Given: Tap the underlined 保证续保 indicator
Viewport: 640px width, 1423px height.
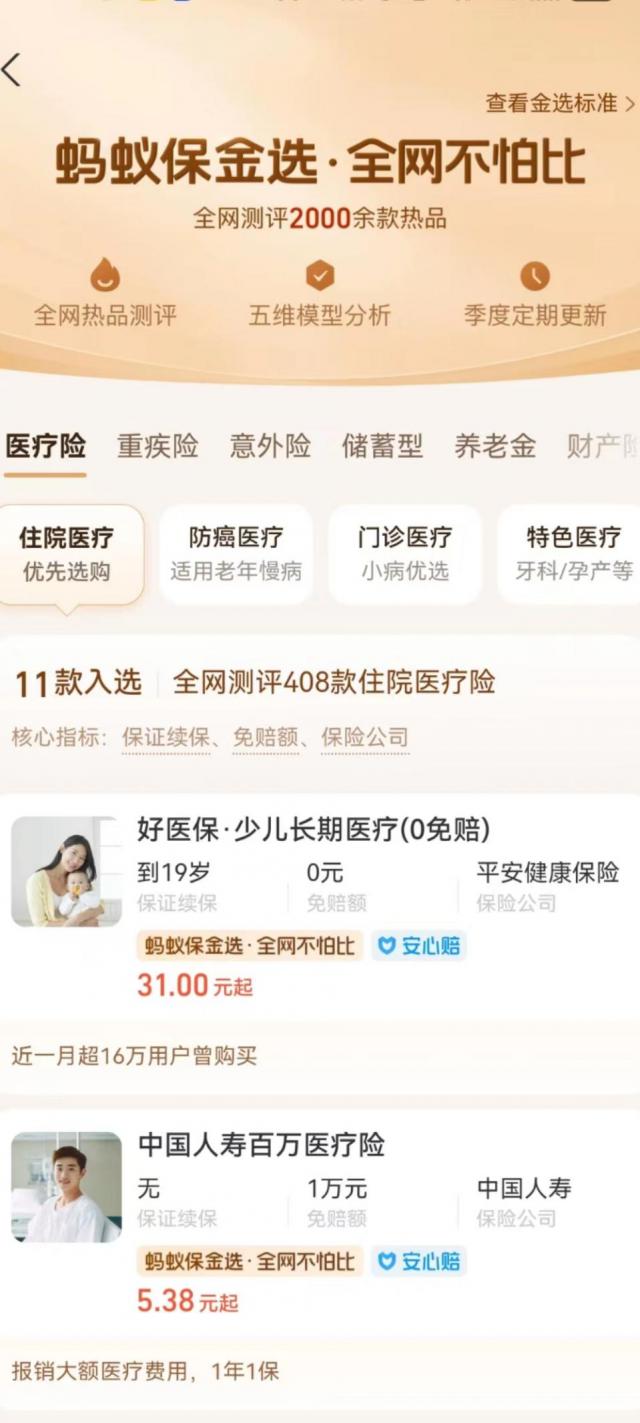Looking at the screenshot, I should tap(166, 738).
